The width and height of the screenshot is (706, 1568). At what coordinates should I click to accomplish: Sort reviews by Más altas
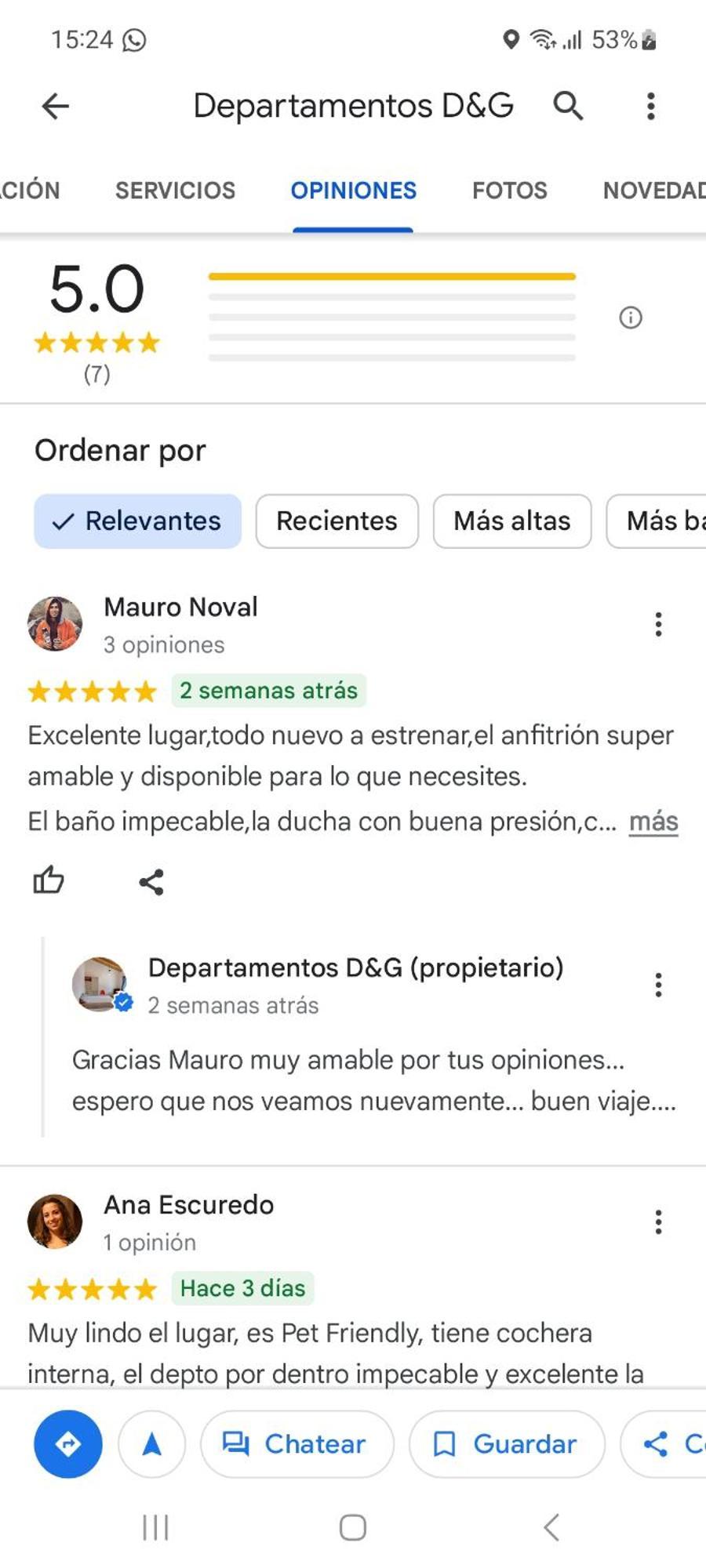coord(511,521)
